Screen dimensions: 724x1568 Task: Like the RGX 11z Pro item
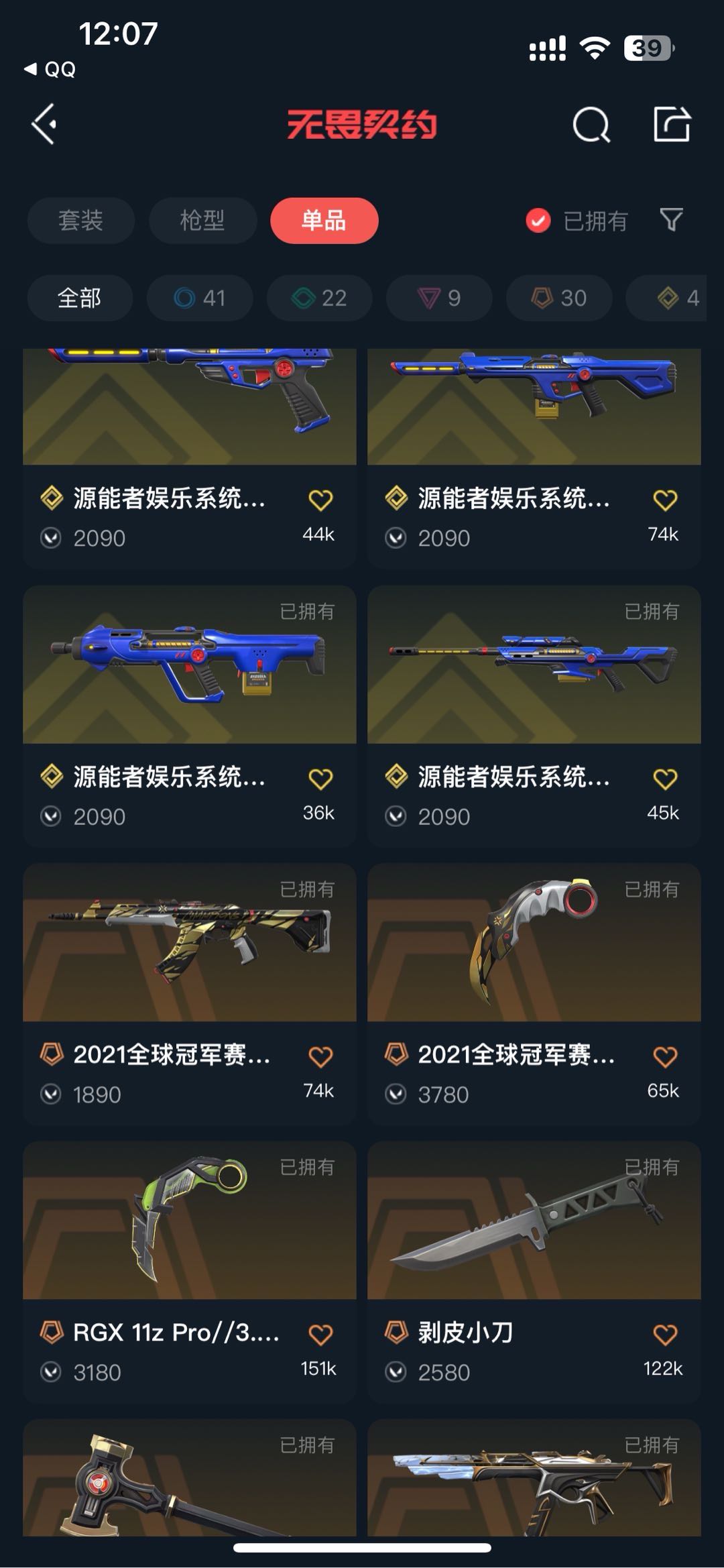click(320, 1335)
